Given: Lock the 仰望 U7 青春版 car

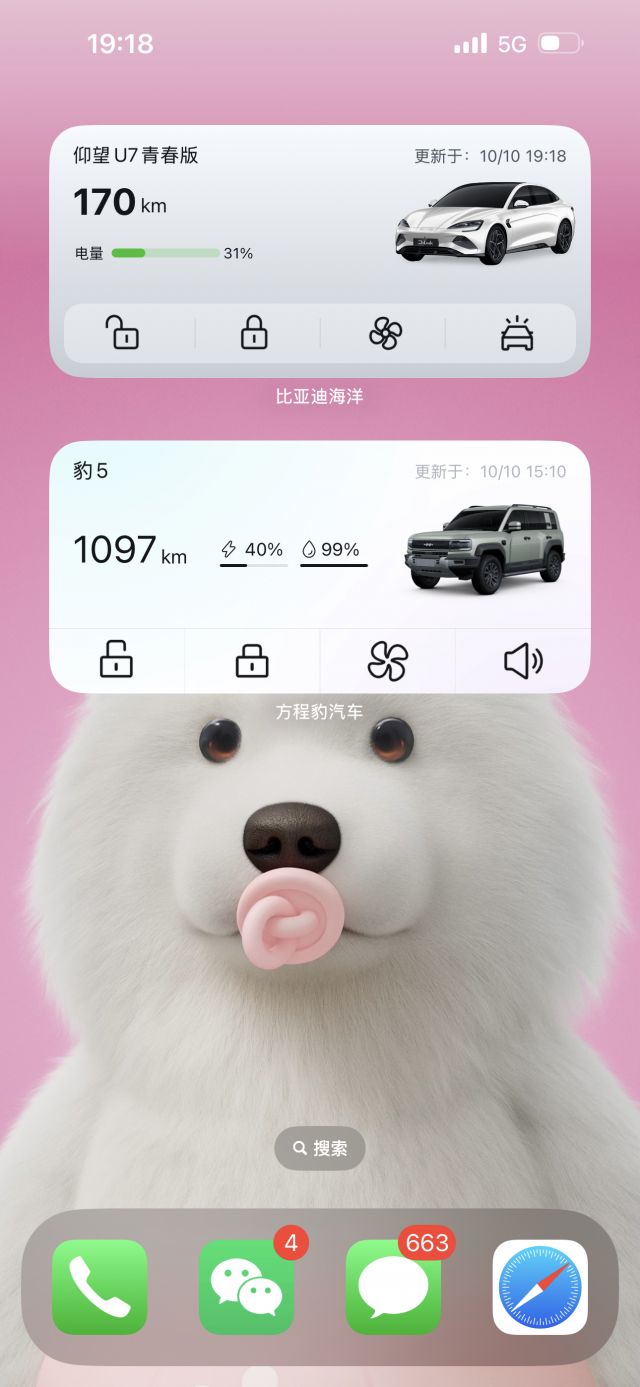Looking at the screenshot, I should tap(254, 333).
